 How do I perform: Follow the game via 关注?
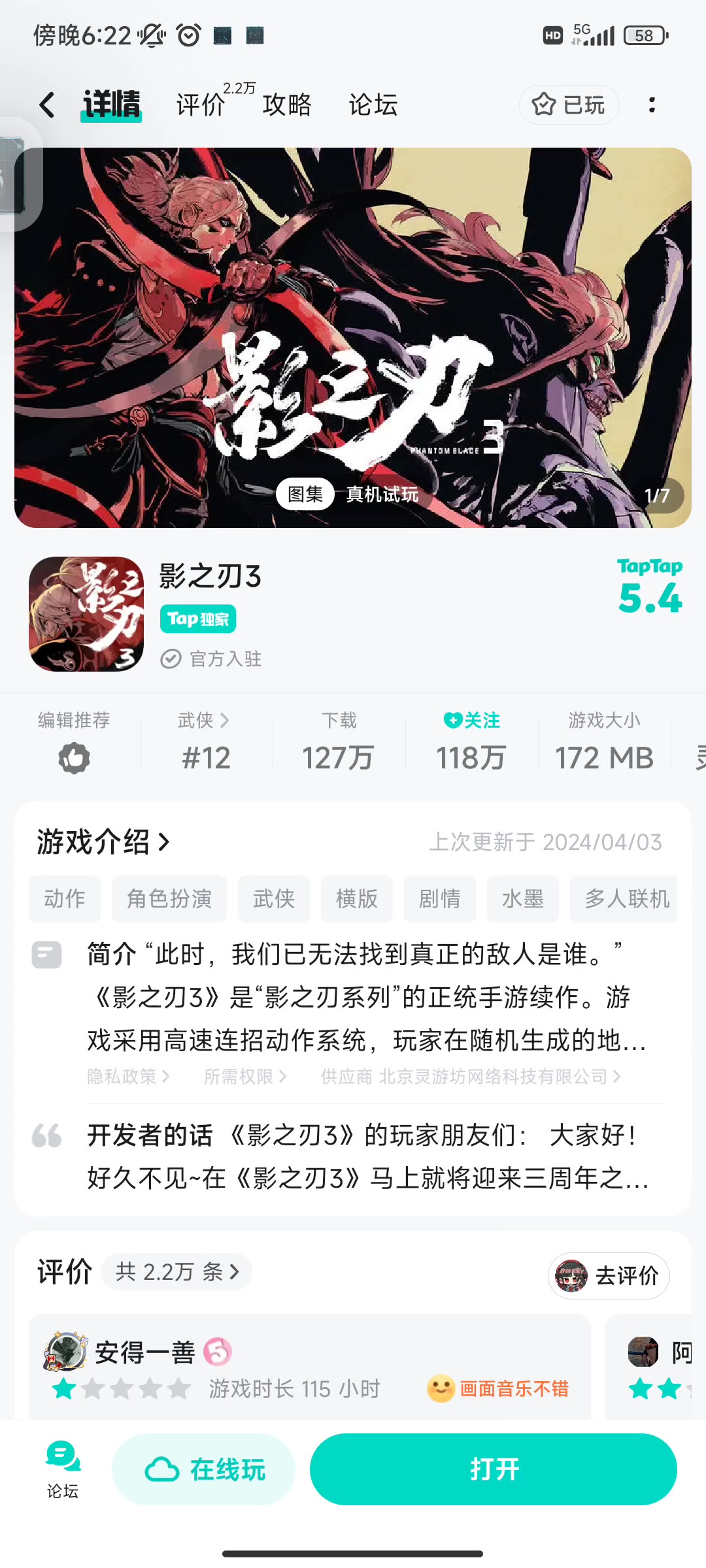(471, 742)
